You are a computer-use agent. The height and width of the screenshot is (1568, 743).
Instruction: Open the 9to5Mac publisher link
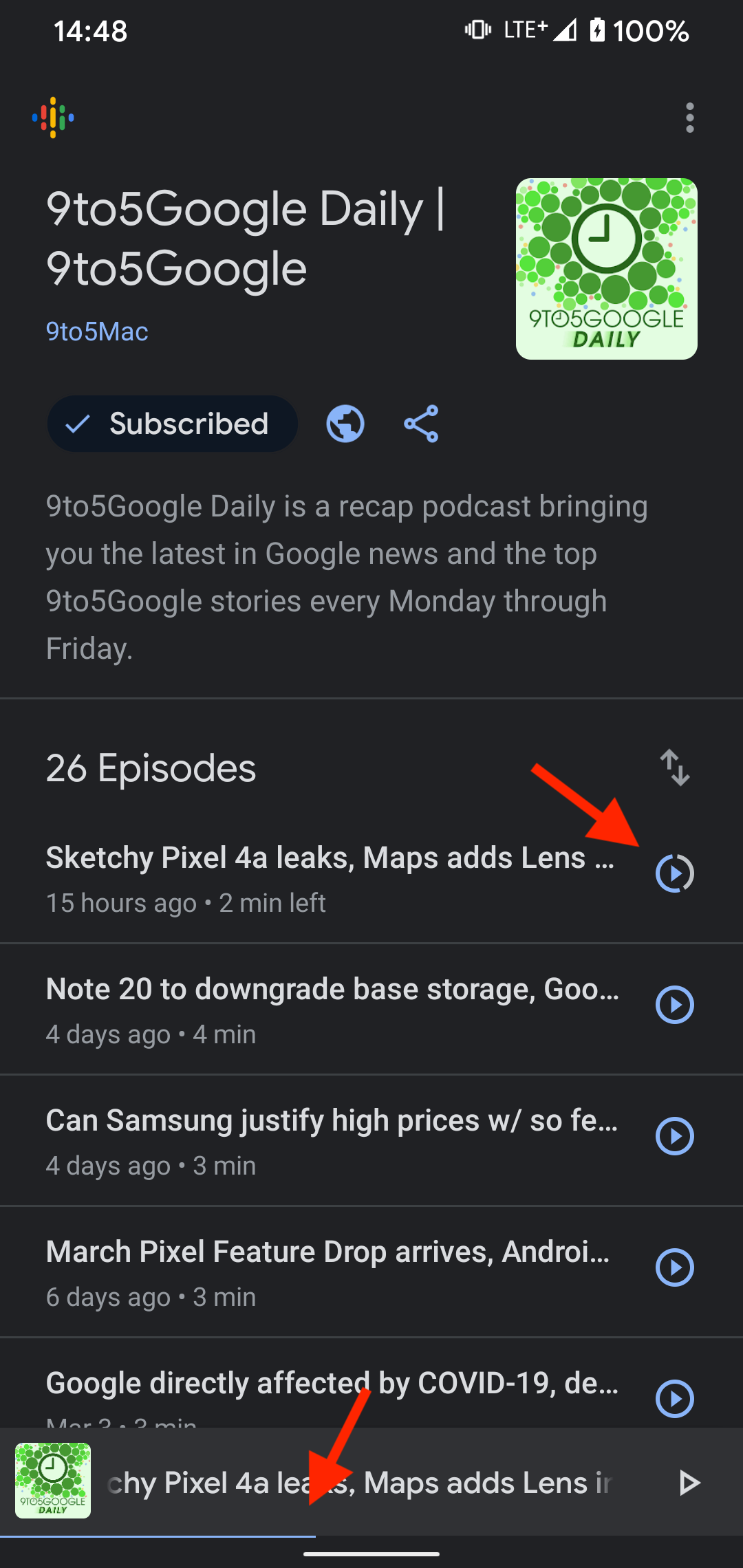pos(97,331)
